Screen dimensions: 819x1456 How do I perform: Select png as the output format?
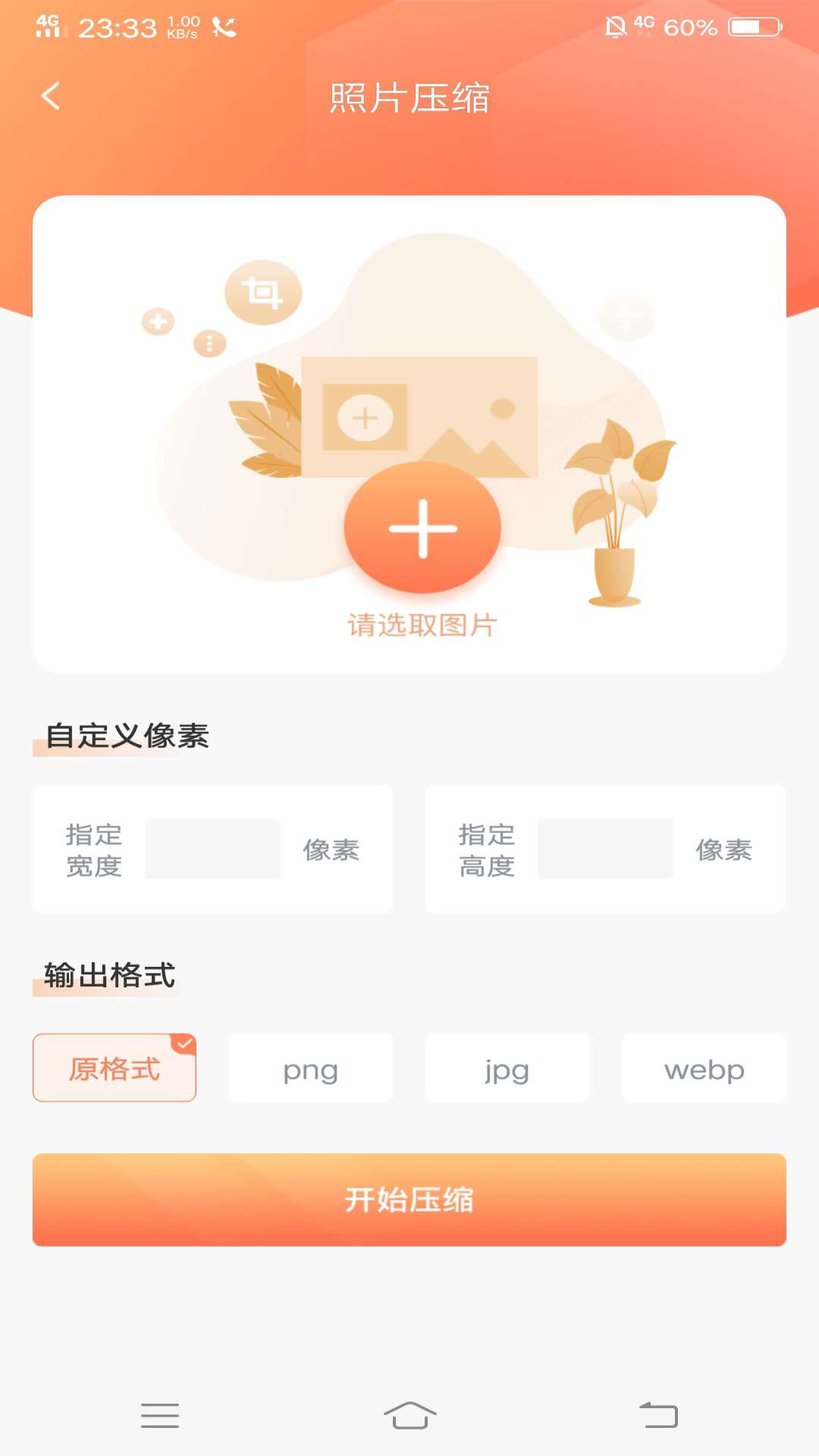[x=310, y=1068]
